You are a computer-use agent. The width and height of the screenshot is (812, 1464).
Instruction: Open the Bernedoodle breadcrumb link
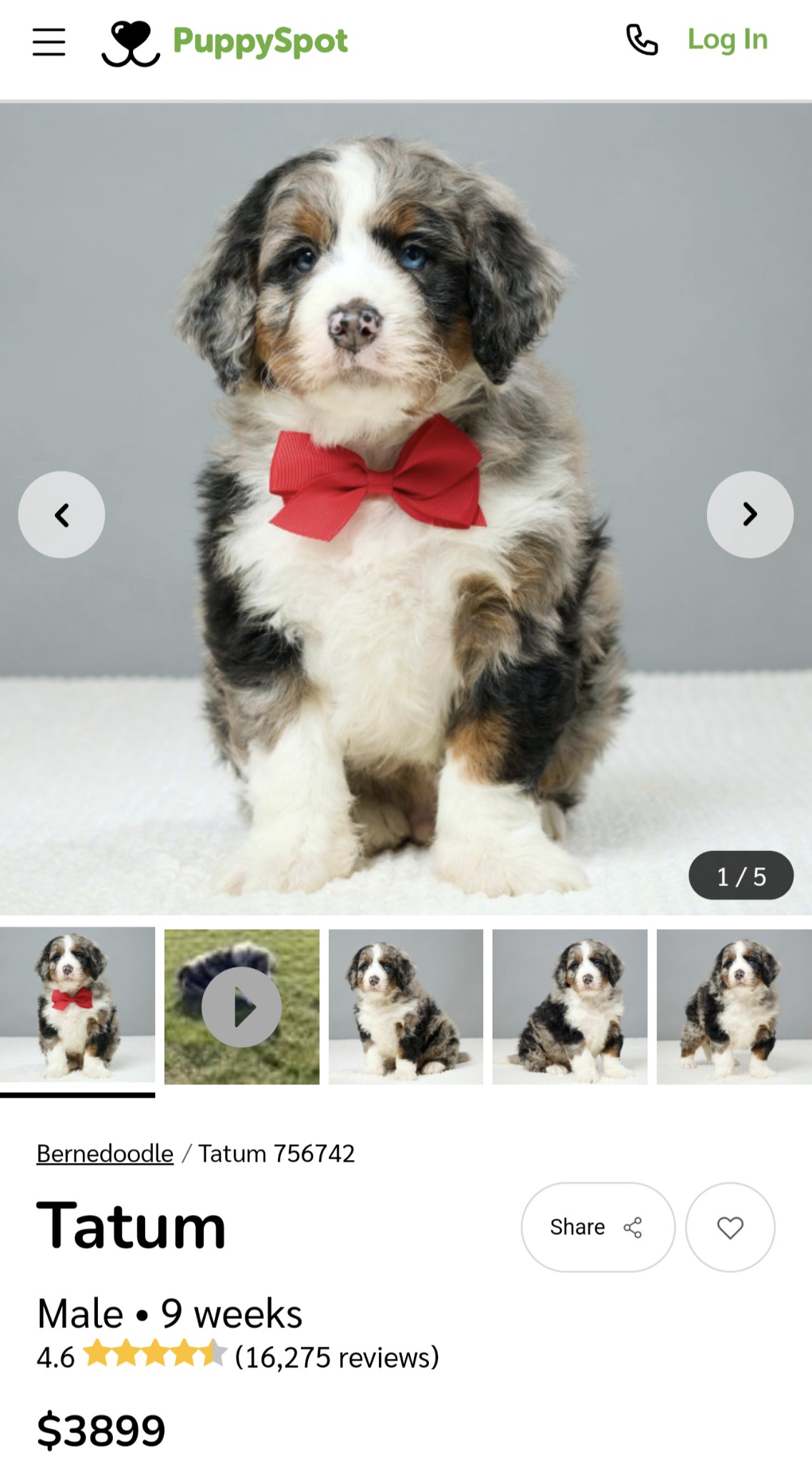pos(105,1153)
